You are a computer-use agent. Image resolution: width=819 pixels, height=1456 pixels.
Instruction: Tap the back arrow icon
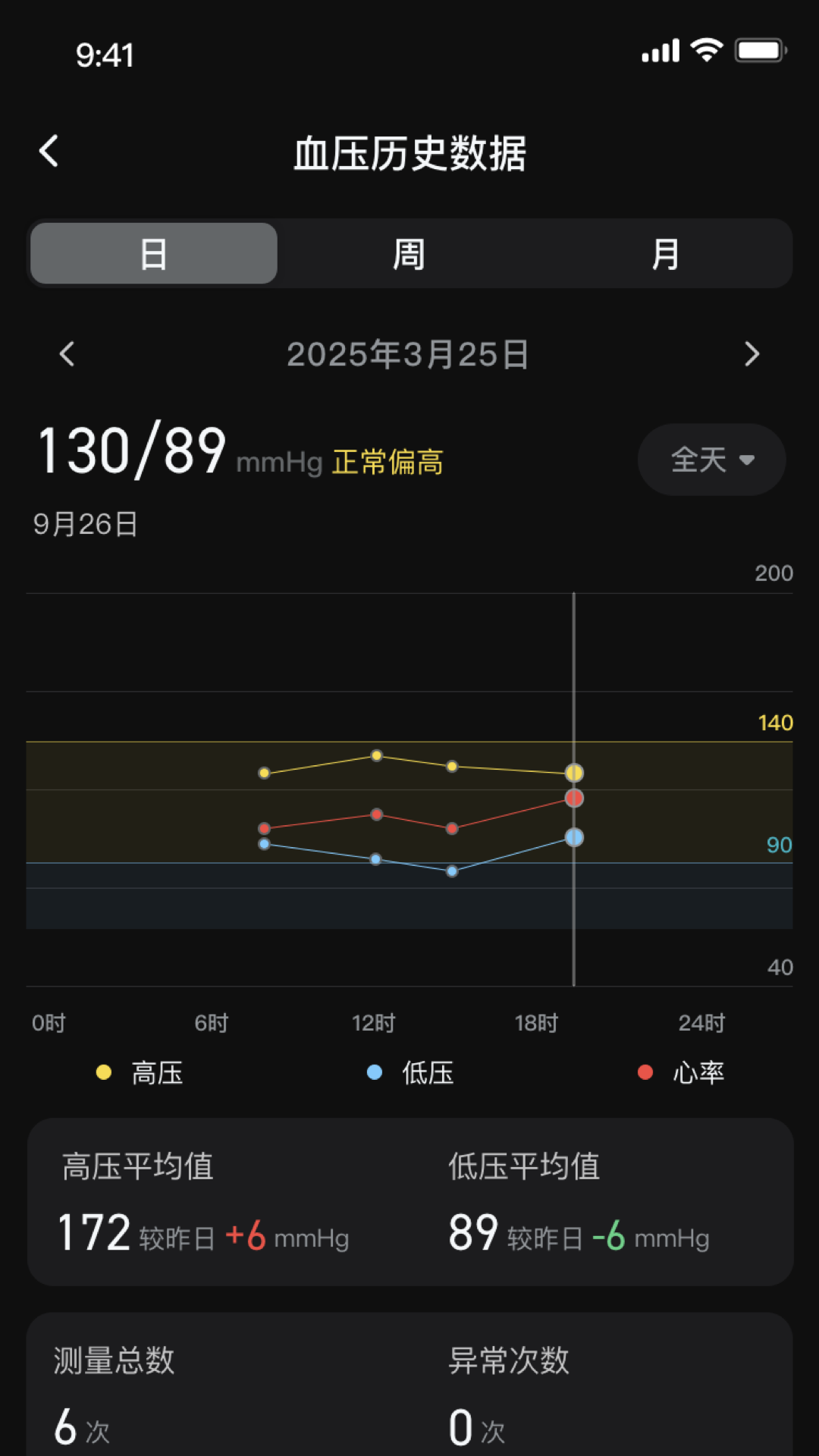pyautogui.click(x=49, y=149)
